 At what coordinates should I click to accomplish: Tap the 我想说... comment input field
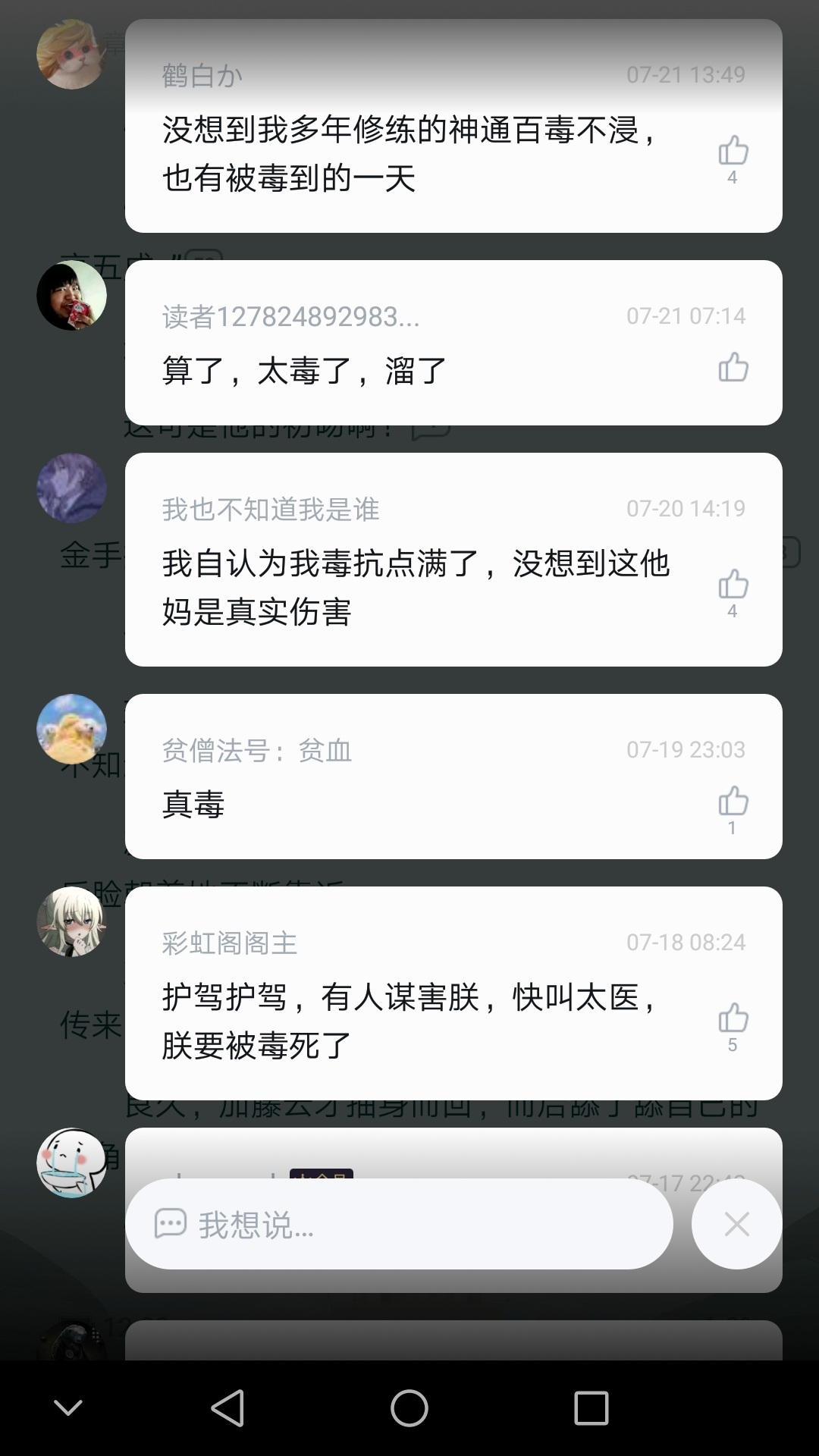399,1224
